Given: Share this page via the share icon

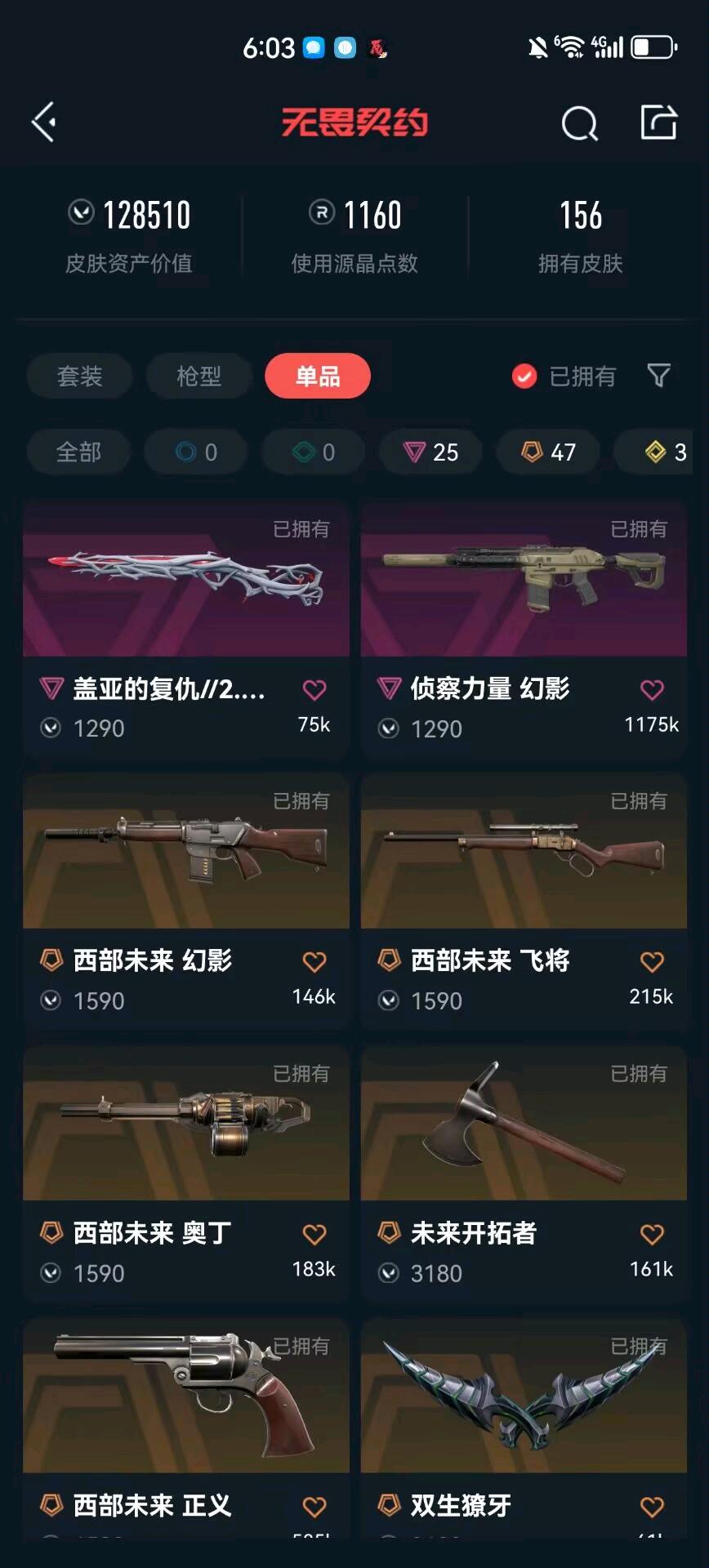Looking at the screenshot, I should click(658, 122).
